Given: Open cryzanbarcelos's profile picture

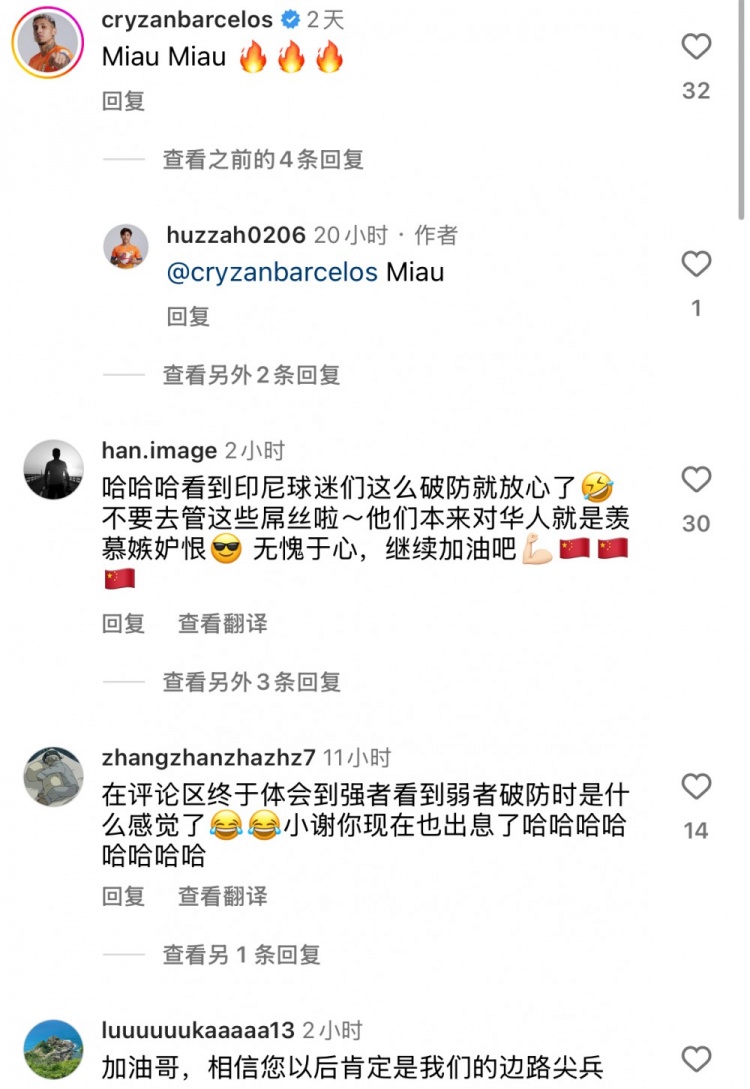Looking at the screenshot, I should tap(47, 42).
